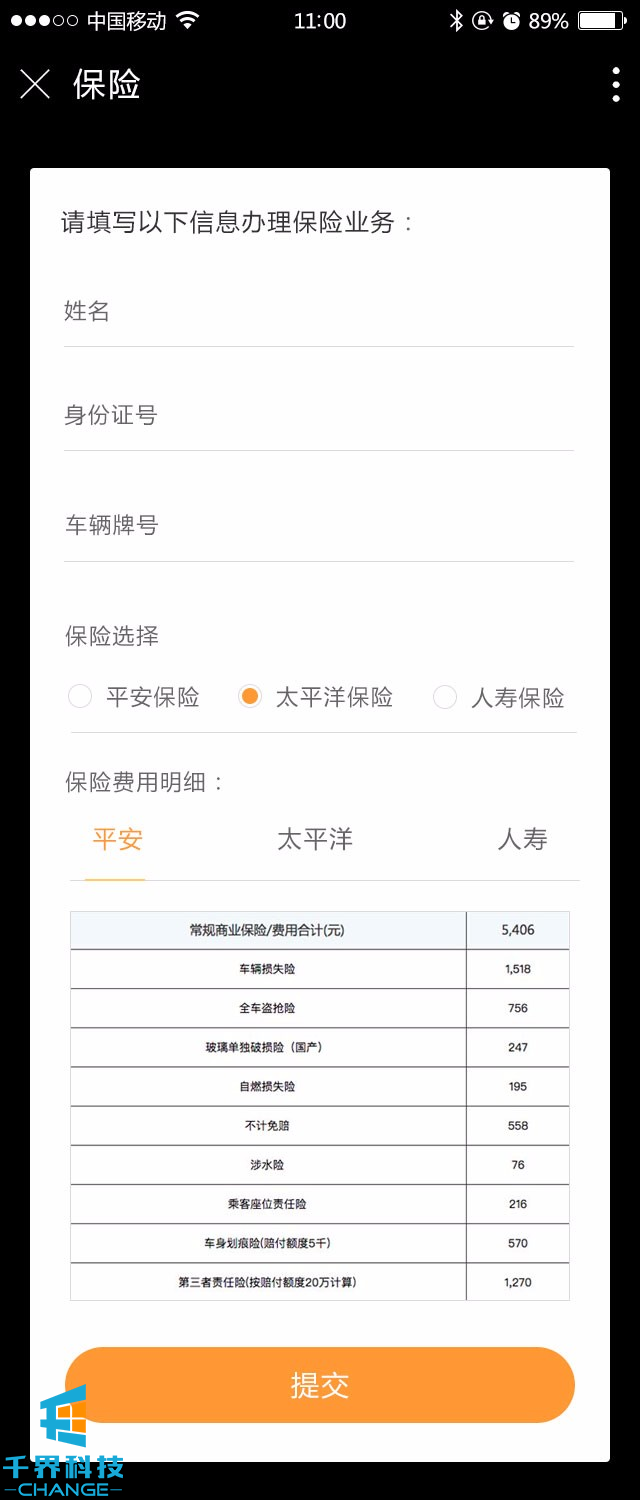Switch to the 太平洋 fee tab

pyautogui.click(x=315, y=840)
